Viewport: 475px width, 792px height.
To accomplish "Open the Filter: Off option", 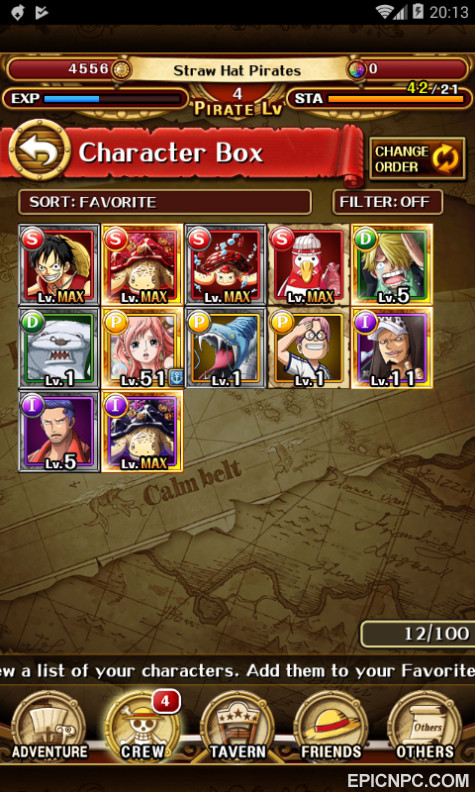I will [x=388, y=202].
